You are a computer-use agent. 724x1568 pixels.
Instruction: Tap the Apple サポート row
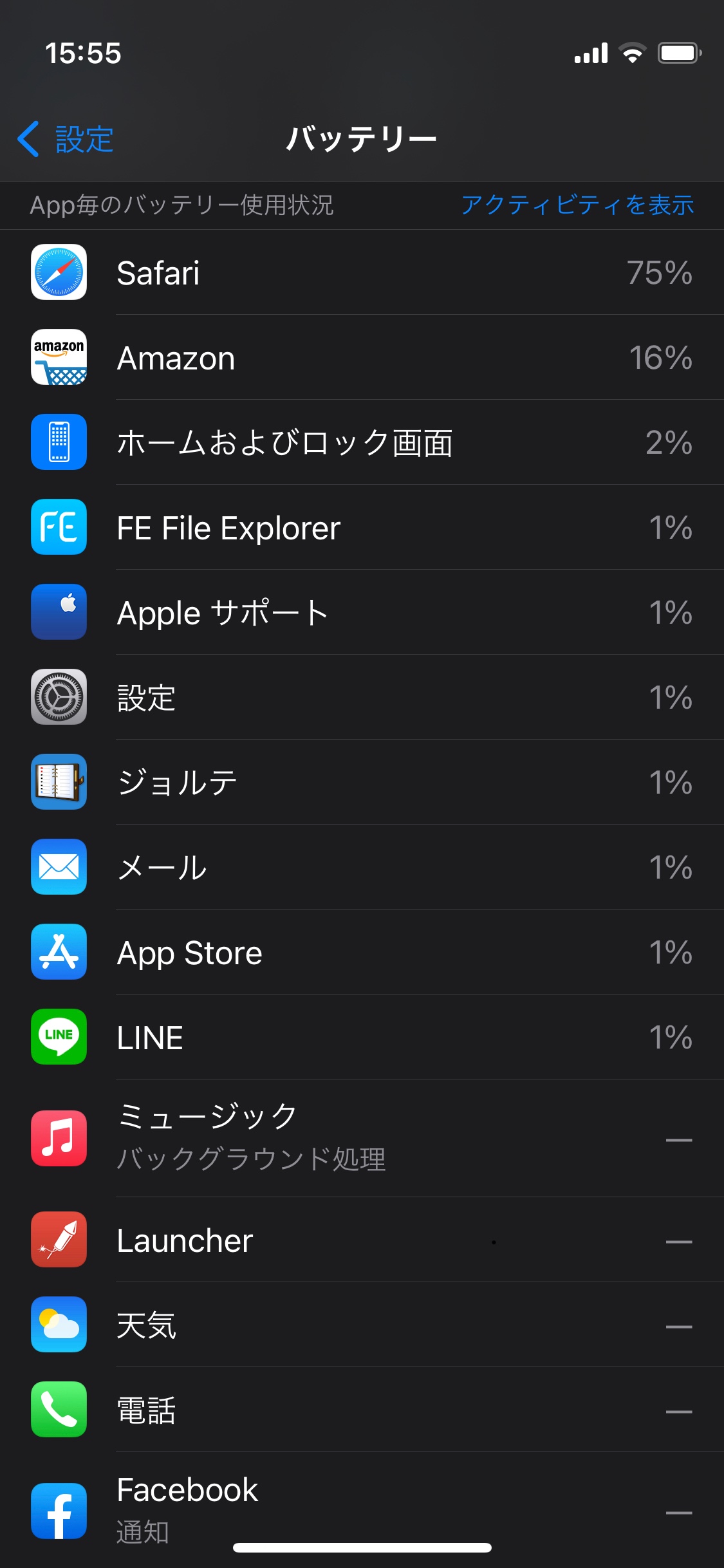point(362,612)
